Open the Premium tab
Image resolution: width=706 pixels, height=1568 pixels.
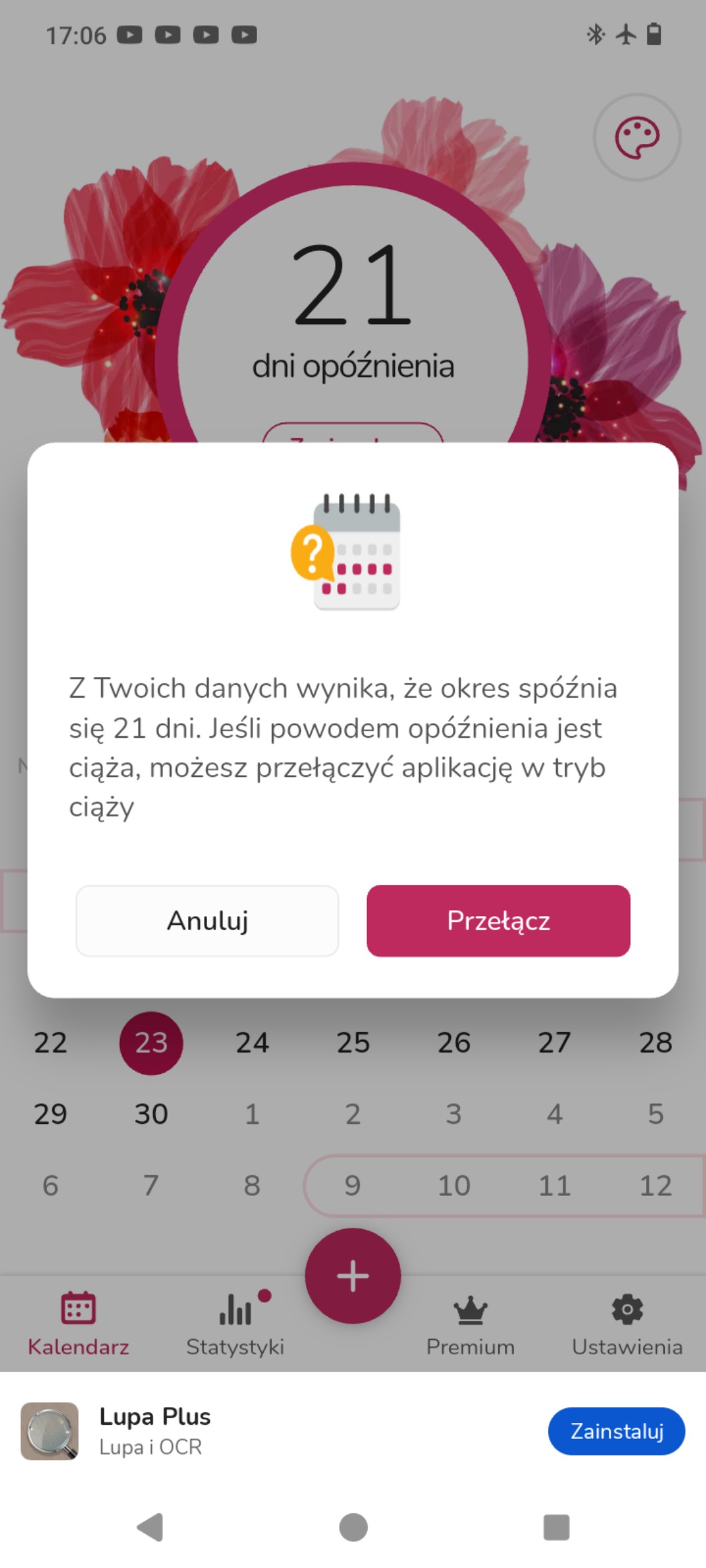click(x=470, y=1324)
